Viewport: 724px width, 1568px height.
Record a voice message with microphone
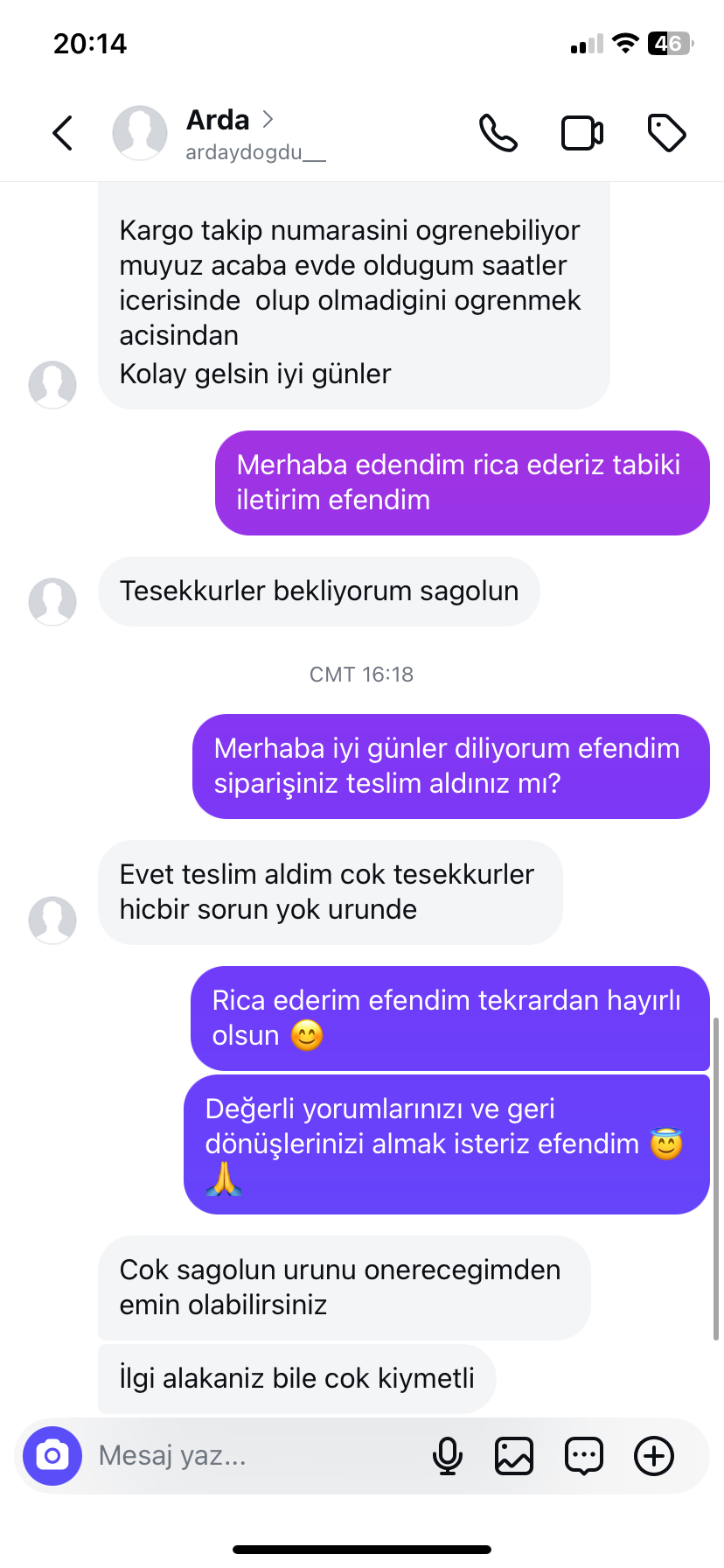pos(448,1456)
